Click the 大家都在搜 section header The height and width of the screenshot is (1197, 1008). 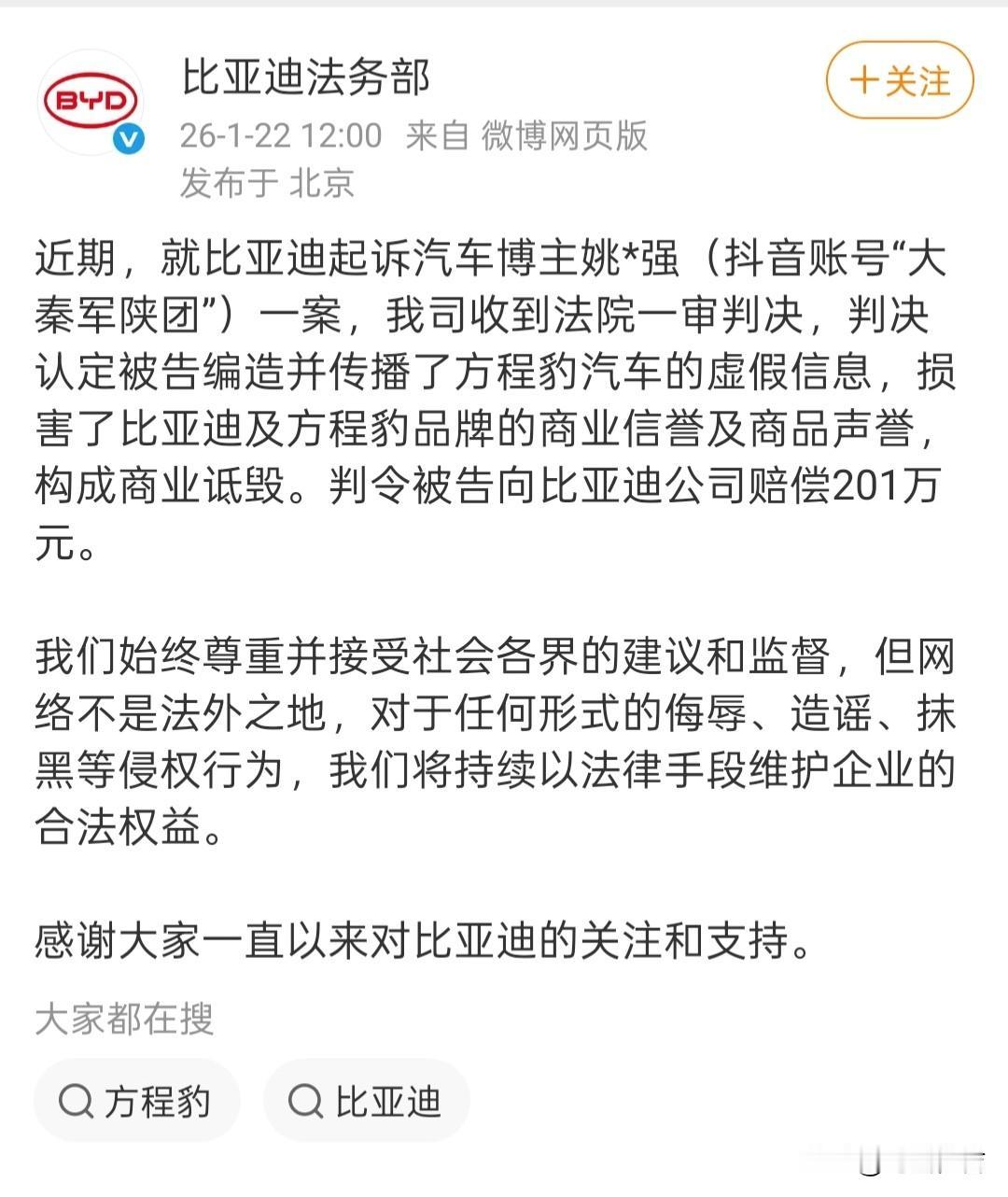point(123,1018)
